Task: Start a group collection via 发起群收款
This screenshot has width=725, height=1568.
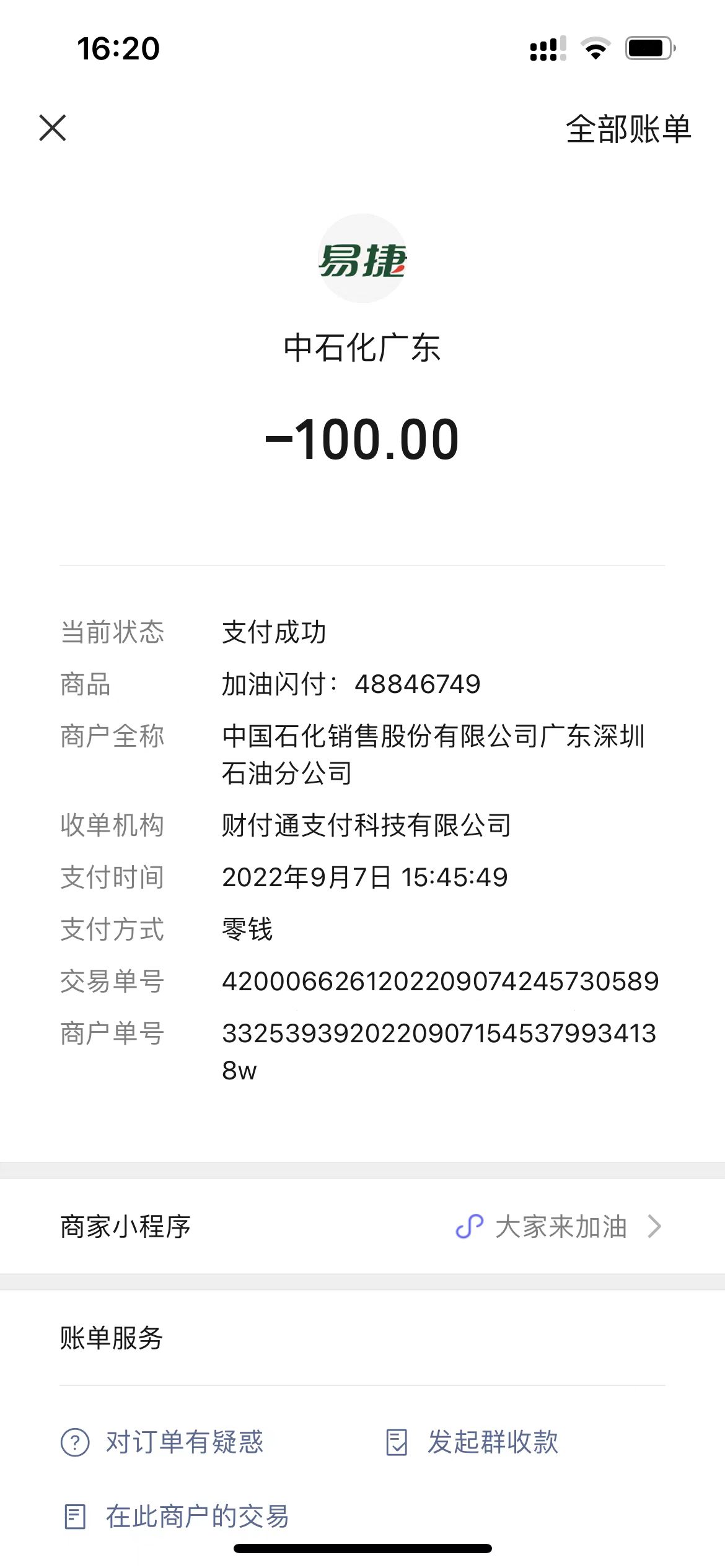Action: coord(472,1442)
